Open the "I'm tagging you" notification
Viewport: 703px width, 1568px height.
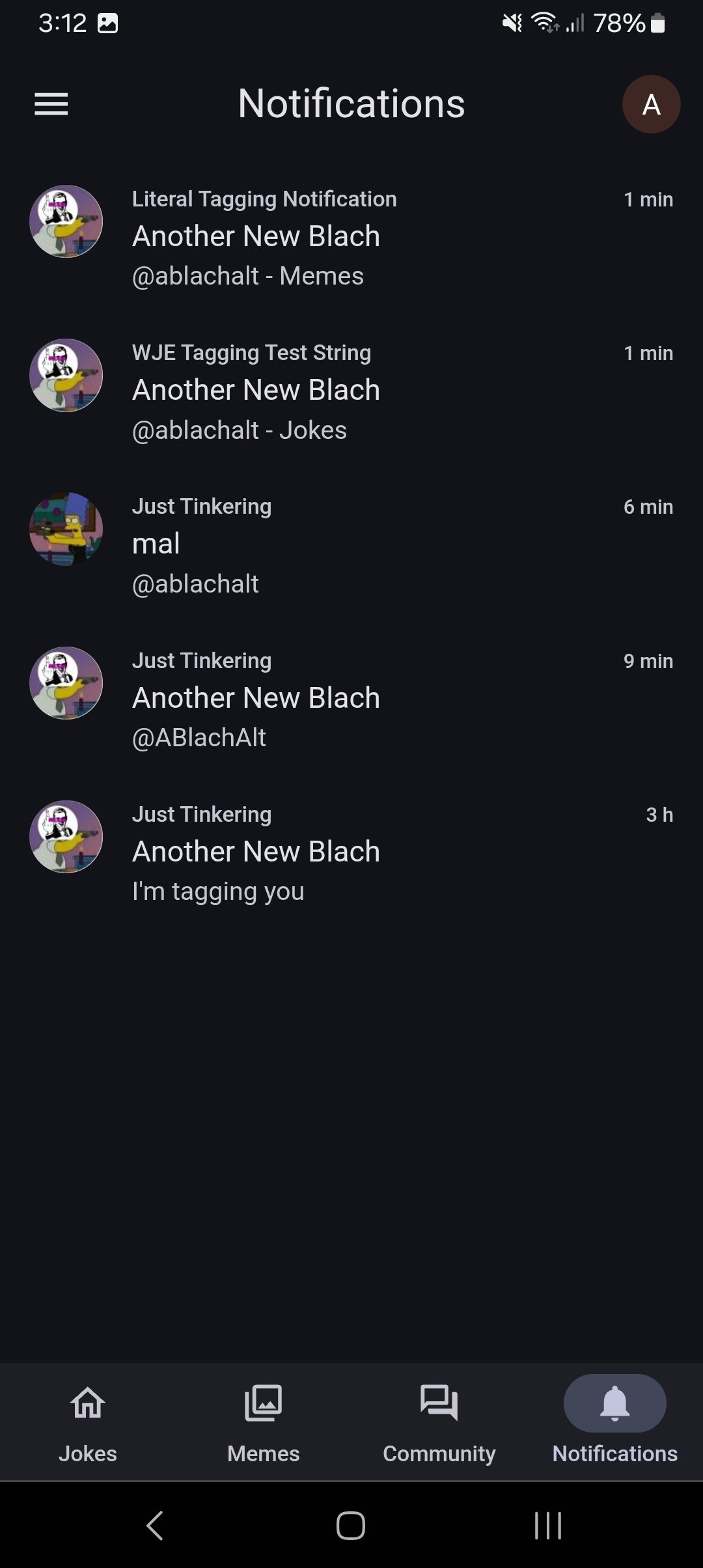[x=351, y=852]
